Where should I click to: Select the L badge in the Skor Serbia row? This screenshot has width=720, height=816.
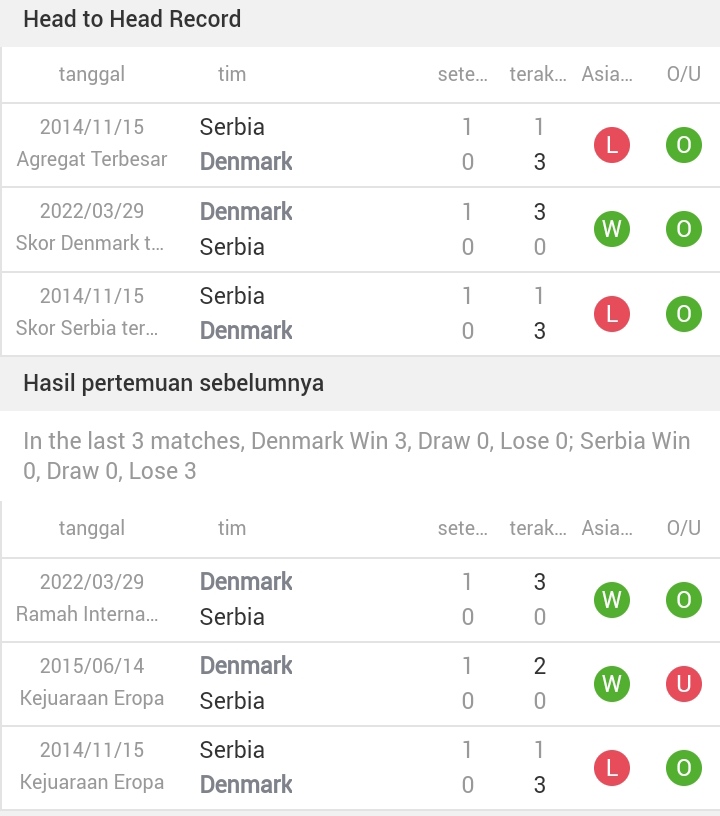coord(611,313)
